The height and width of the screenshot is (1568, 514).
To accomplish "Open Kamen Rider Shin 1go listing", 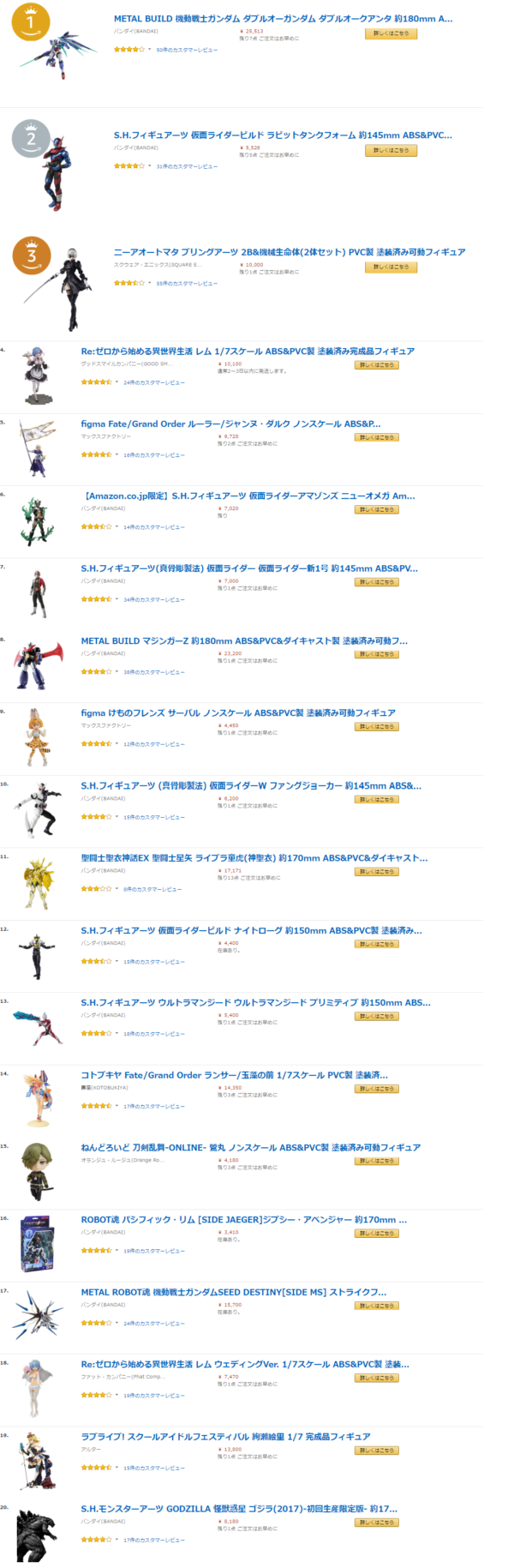I will click(249, 568).
